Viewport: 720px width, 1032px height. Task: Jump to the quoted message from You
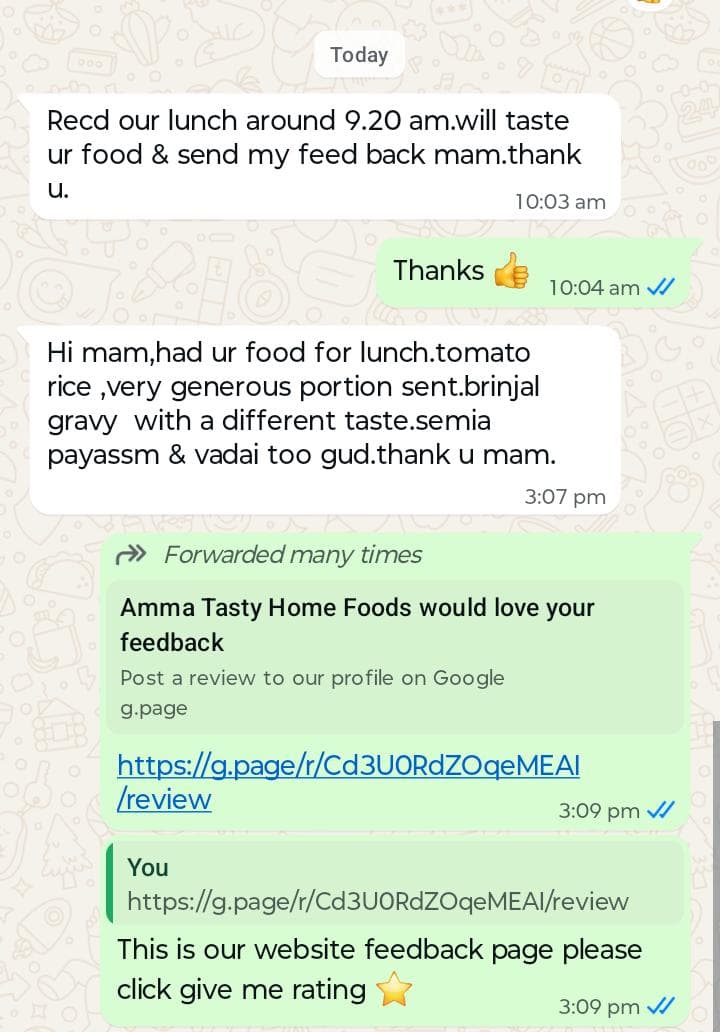(395, 883)
